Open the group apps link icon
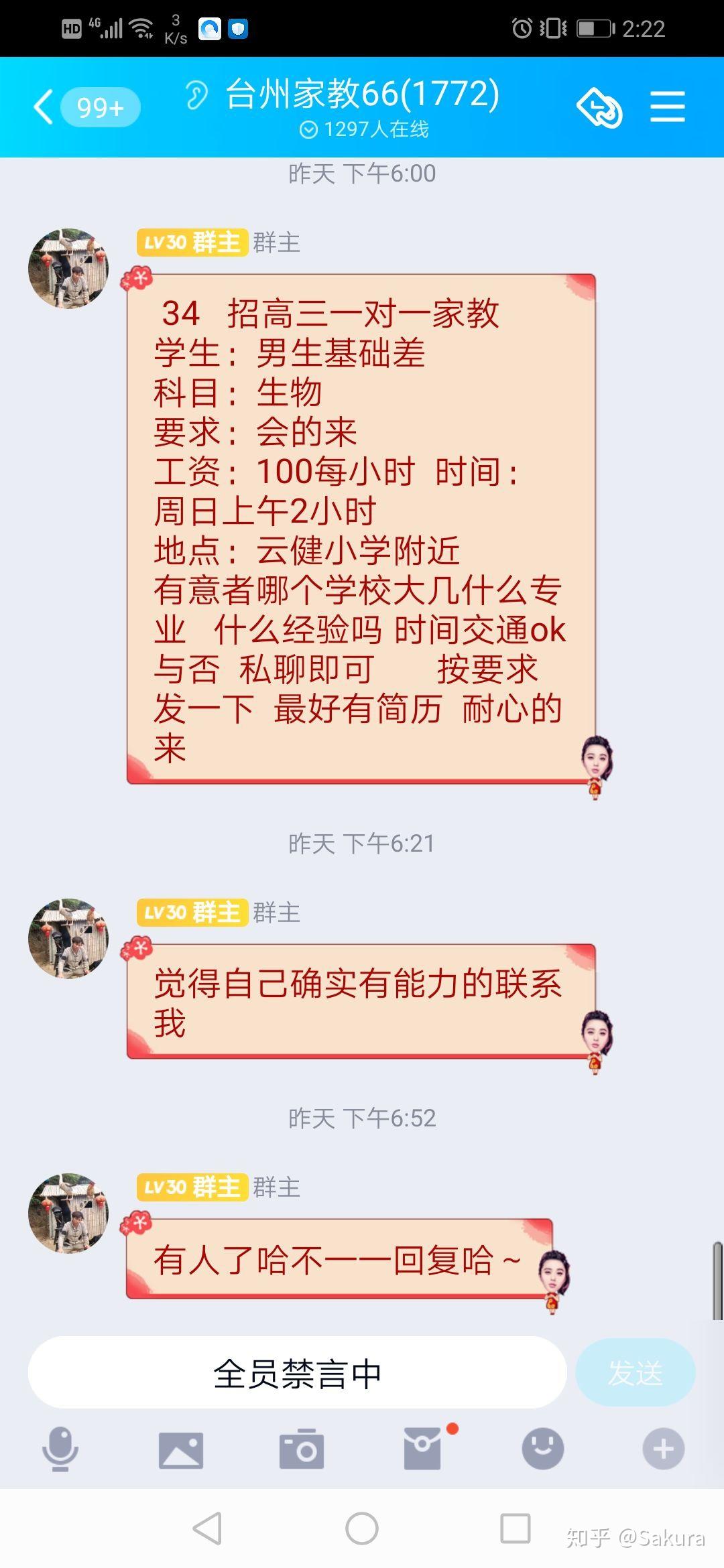 pos(599,107)
